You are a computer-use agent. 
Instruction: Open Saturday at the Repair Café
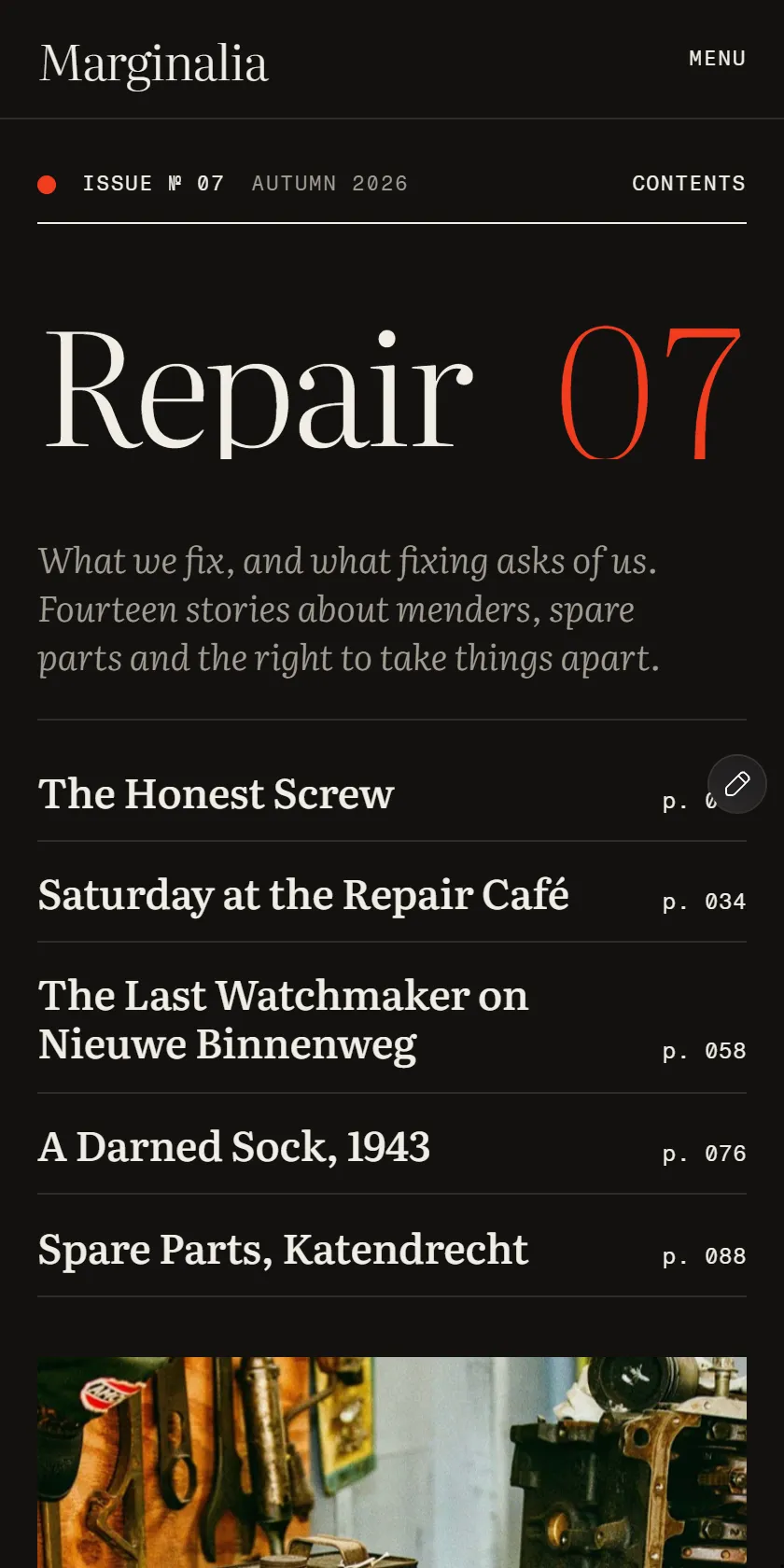(x=392, y=895)
